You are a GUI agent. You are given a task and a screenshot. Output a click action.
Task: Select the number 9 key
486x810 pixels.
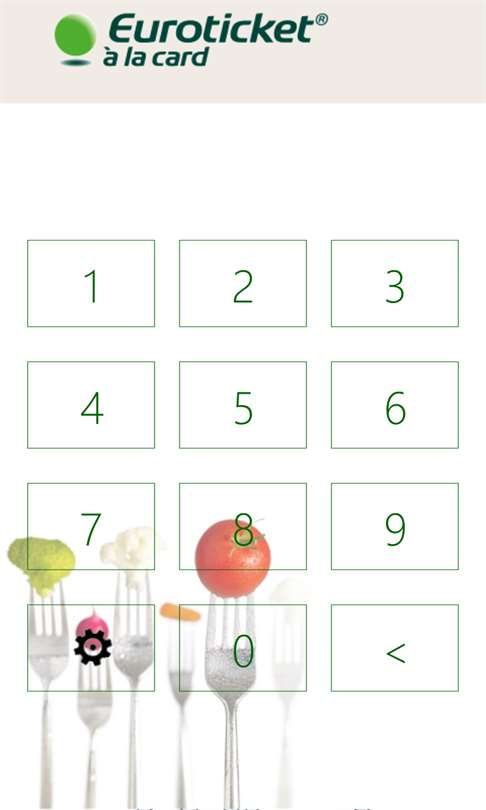[395, 526]
